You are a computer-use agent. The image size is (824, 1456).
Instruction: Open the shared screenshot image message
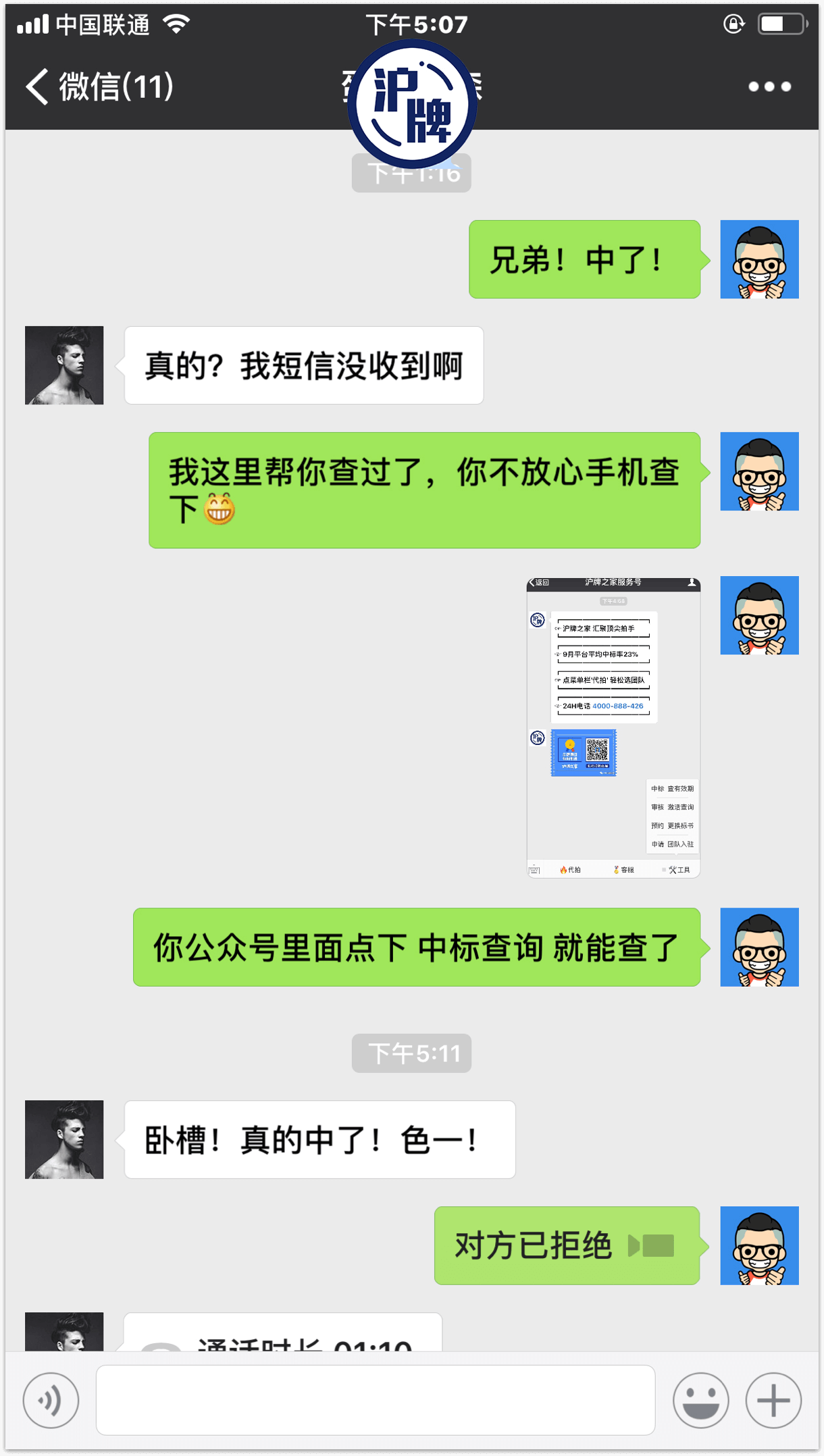point(613,727)
